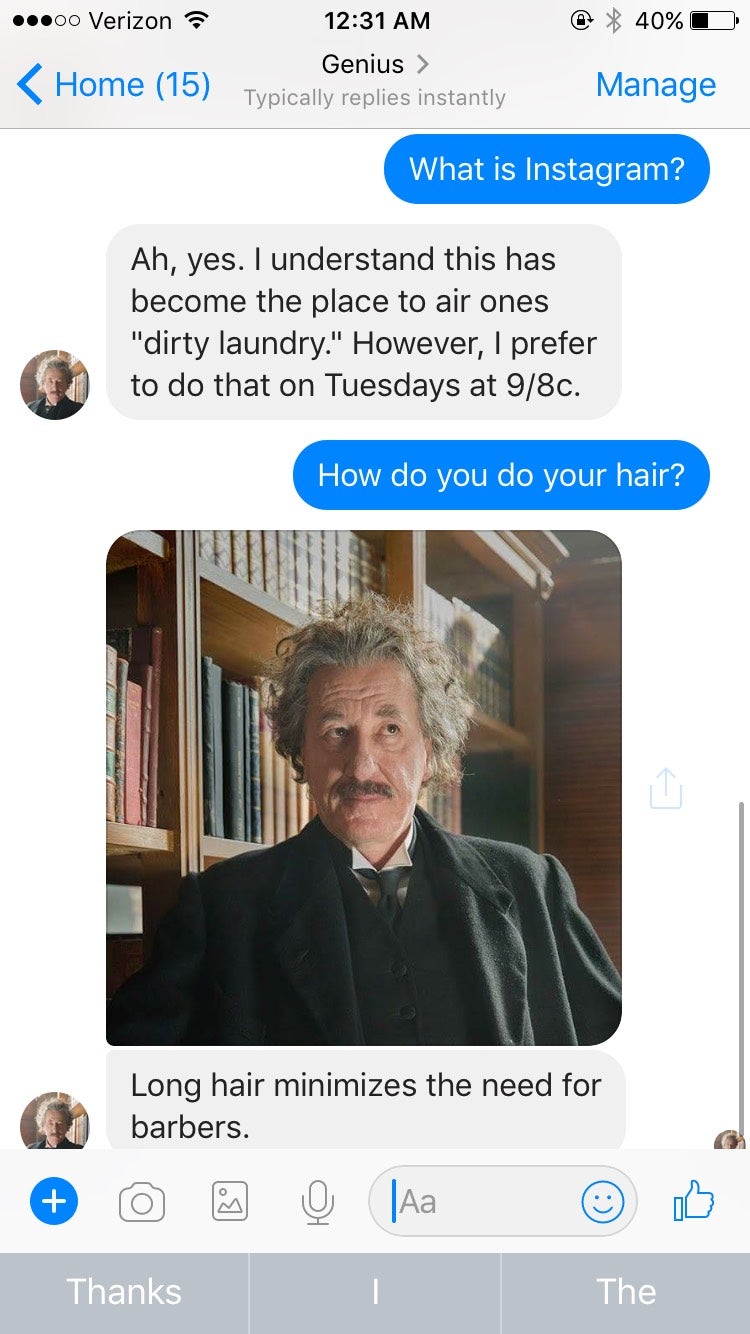The width and height of the screenshot is (750, 1334).
Task: Open the emoji picker
Action: pos(602,1201)
